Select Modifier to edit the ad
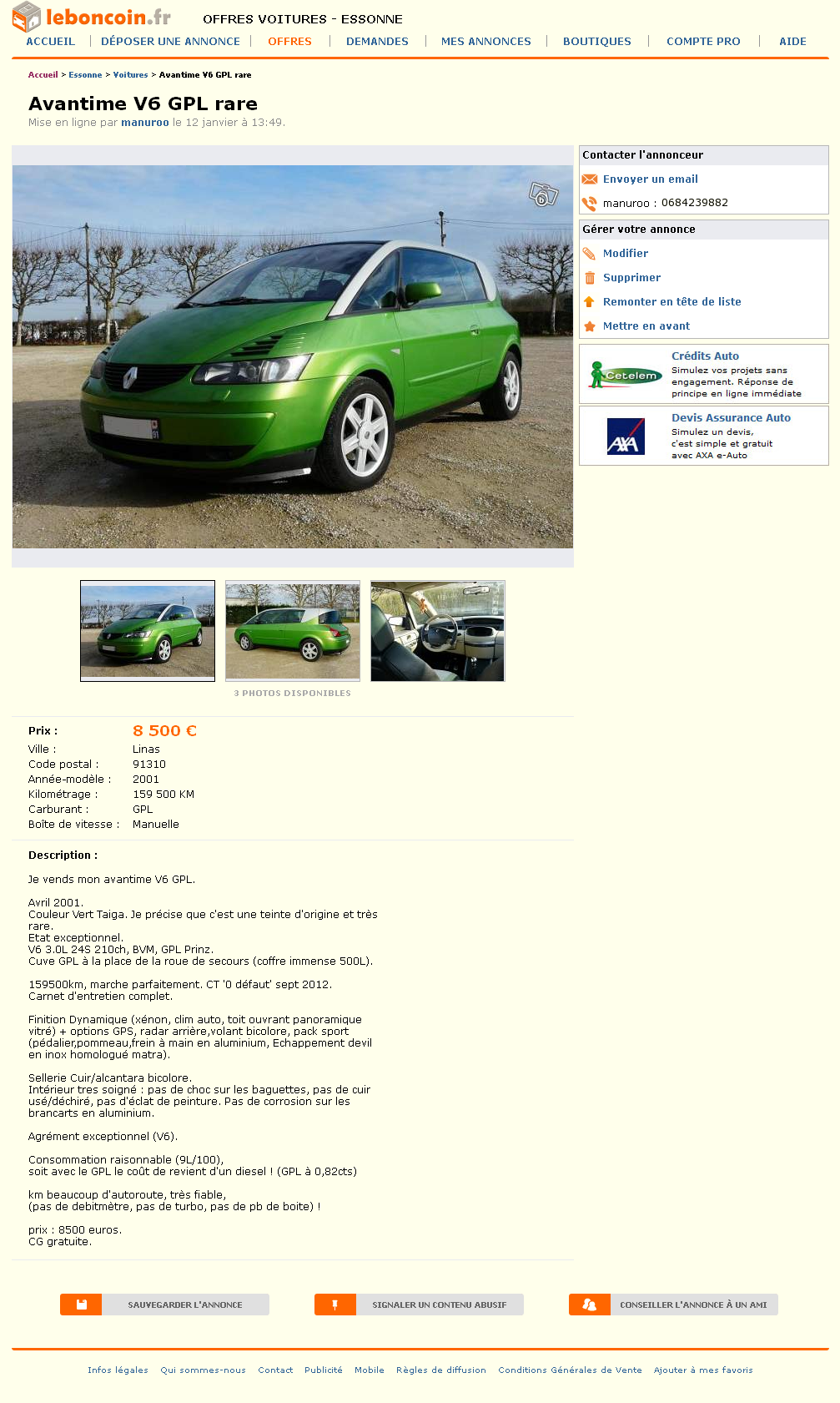Screen dimensions: 840x1403 point(626,254)
